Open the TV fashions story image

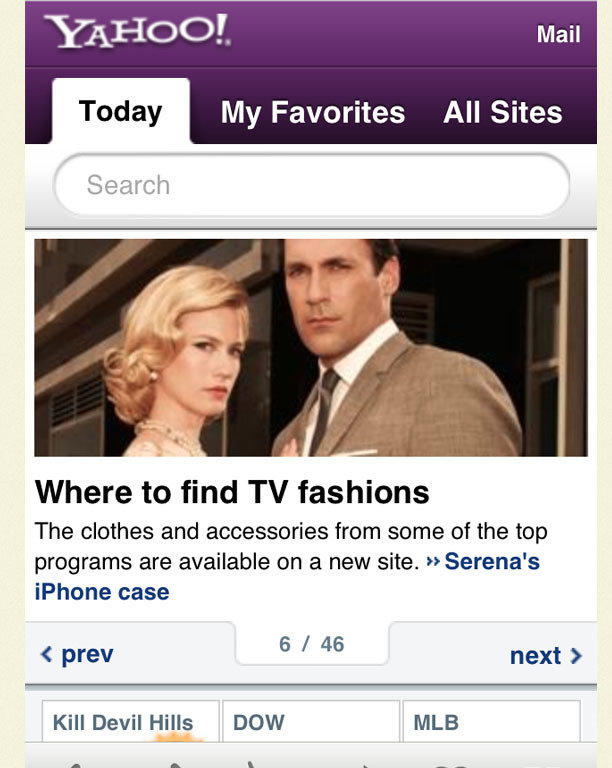click(310, 347)
